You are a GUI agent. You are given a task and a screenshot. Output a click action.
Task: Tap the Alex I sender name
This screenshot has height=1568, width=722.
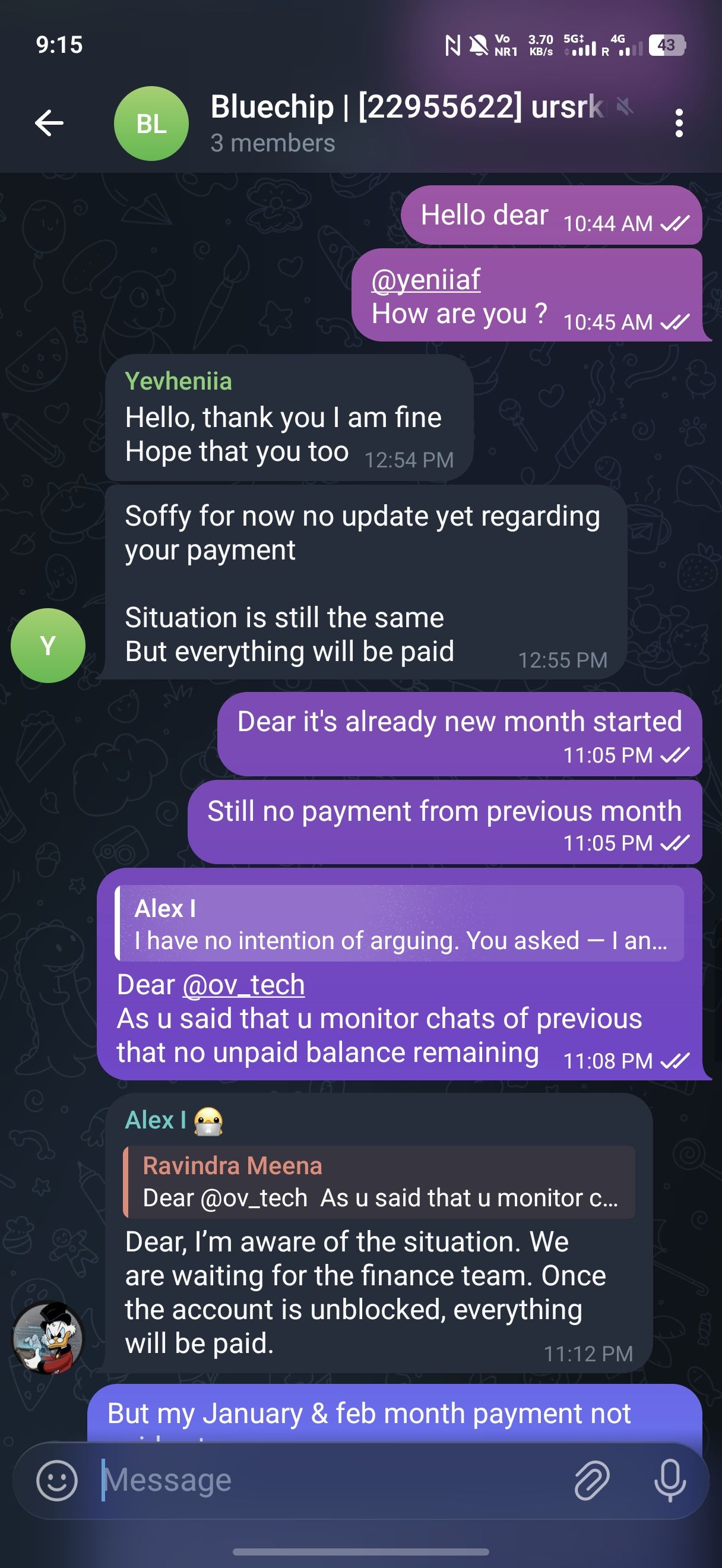[x=156, y=1120]
